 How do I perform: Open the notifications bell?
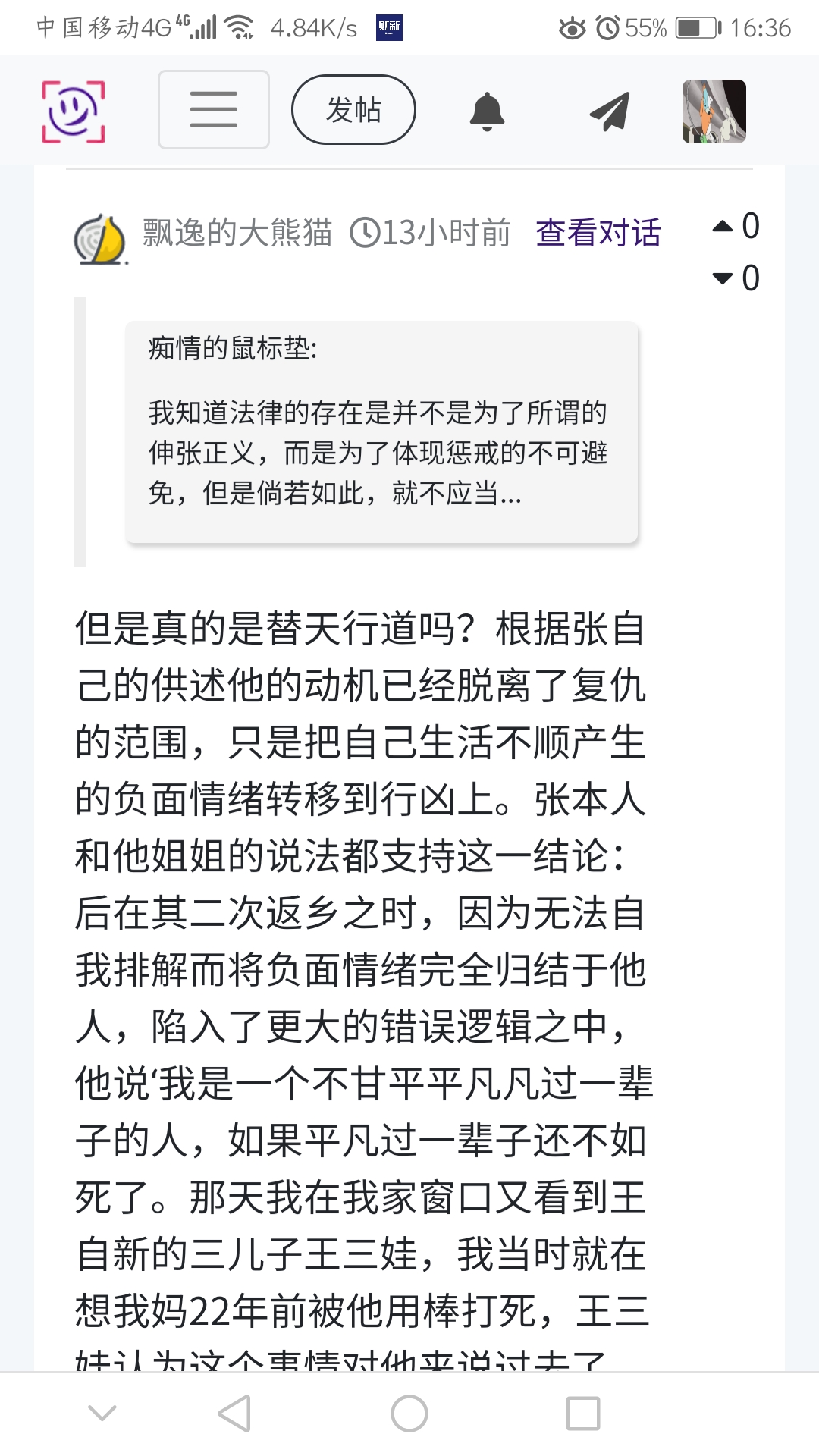click(487, 111)
